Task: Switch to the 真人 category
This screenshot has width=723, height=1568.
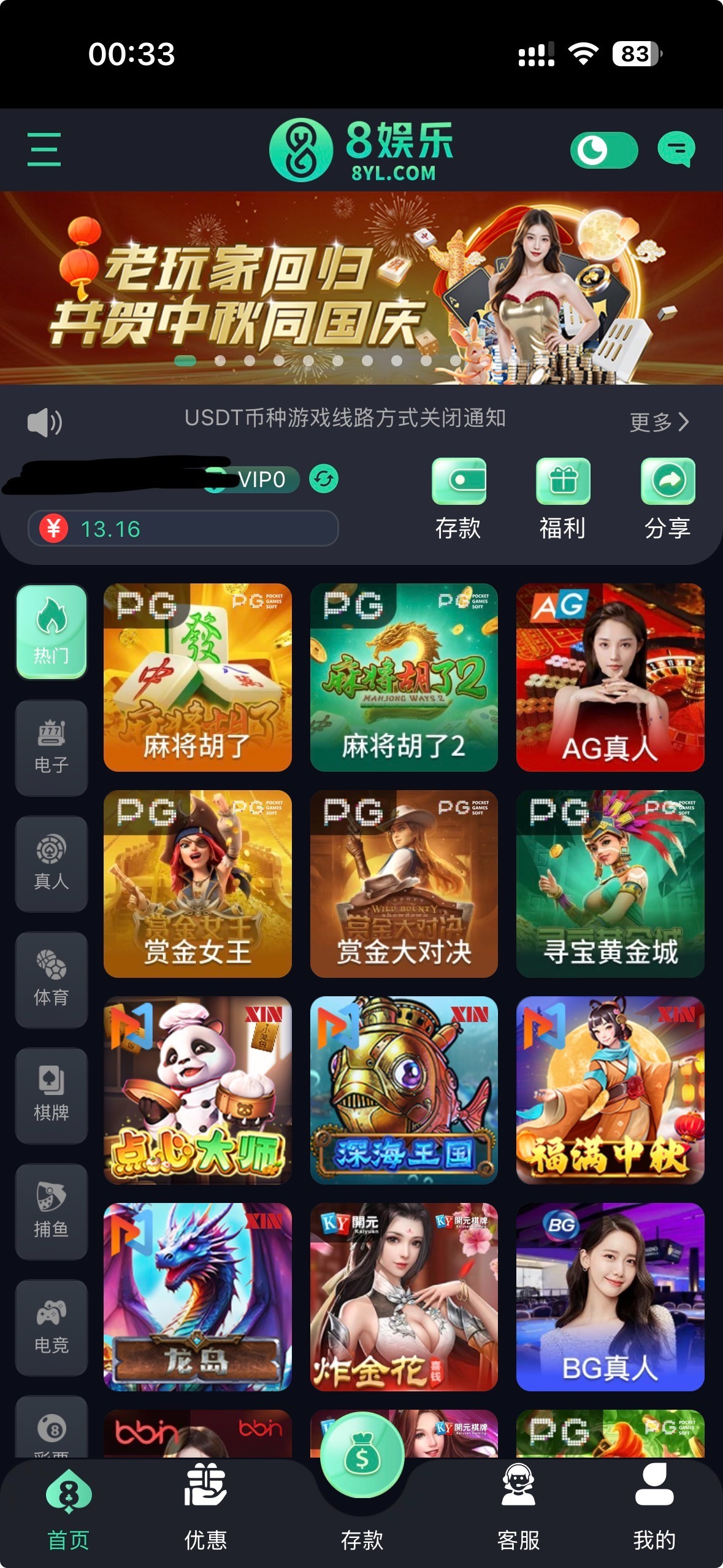Action: [52, 864]
